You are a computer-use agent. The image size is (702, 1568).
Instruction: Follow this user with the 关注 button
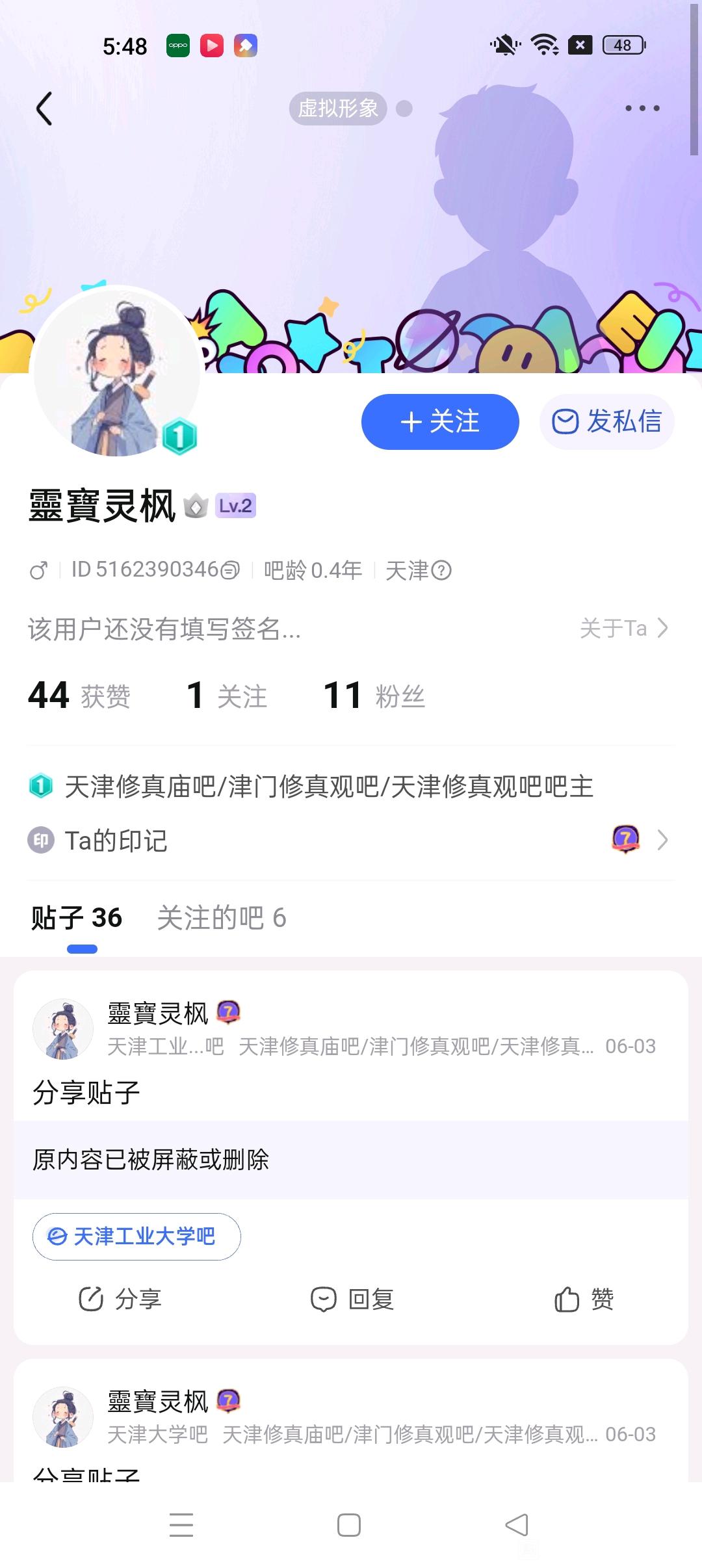[440, 422]
